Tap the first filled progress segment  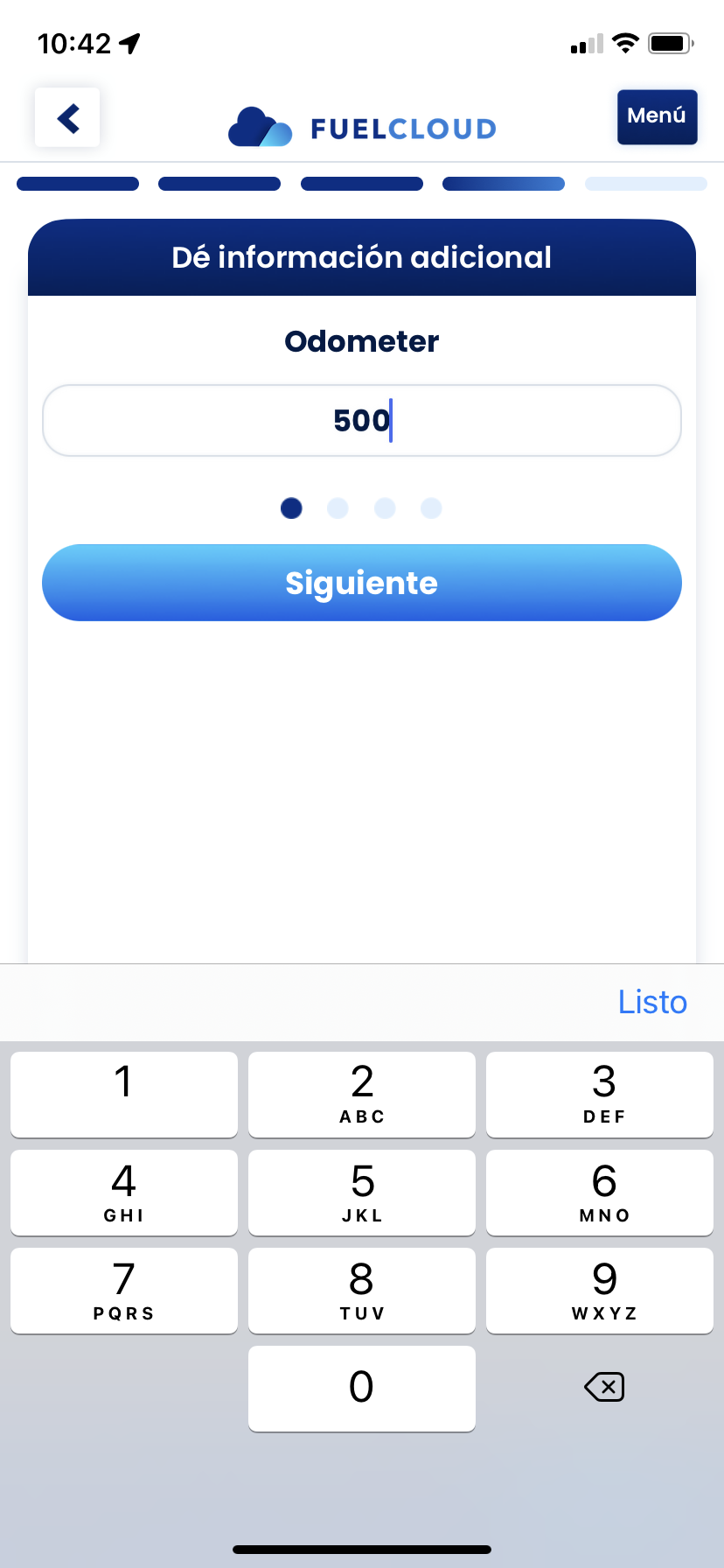(x=77, y=184)
